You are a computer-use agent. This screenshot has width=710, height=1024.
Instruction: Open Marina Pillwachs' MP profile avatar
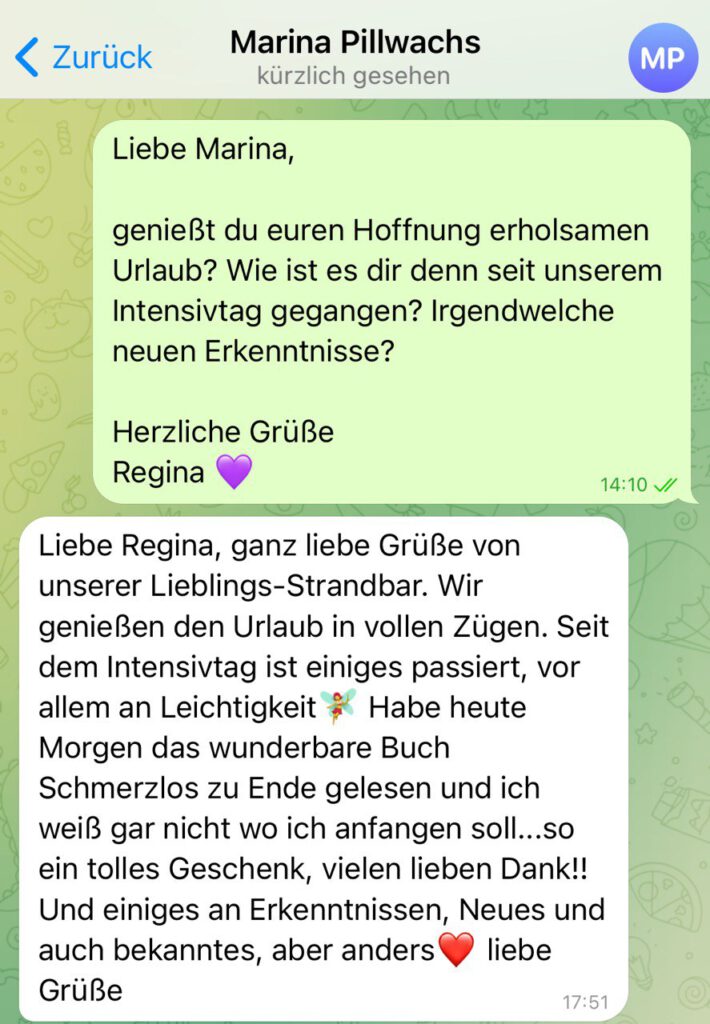[x=661, y=58]
